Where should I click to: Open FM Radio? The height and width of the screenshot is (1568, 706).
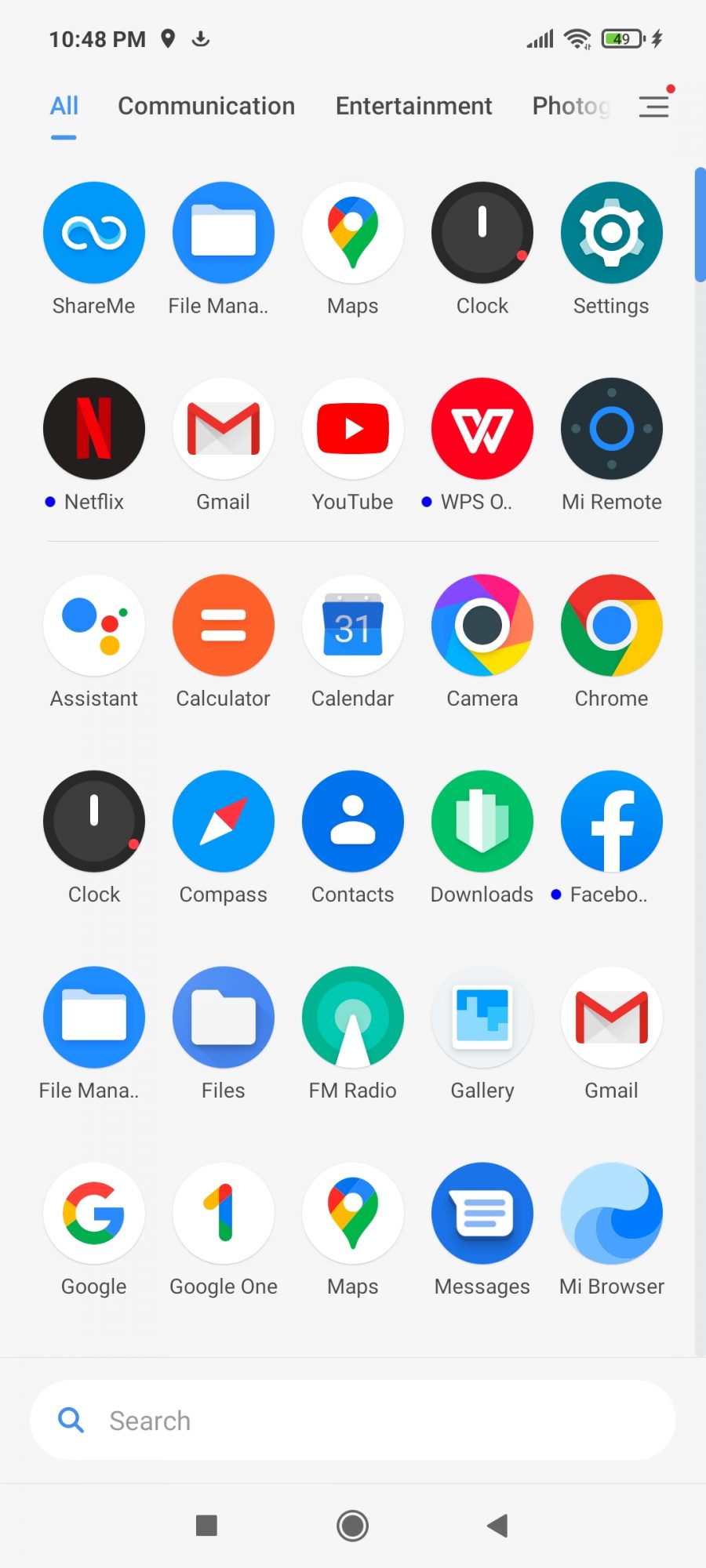353,1018
